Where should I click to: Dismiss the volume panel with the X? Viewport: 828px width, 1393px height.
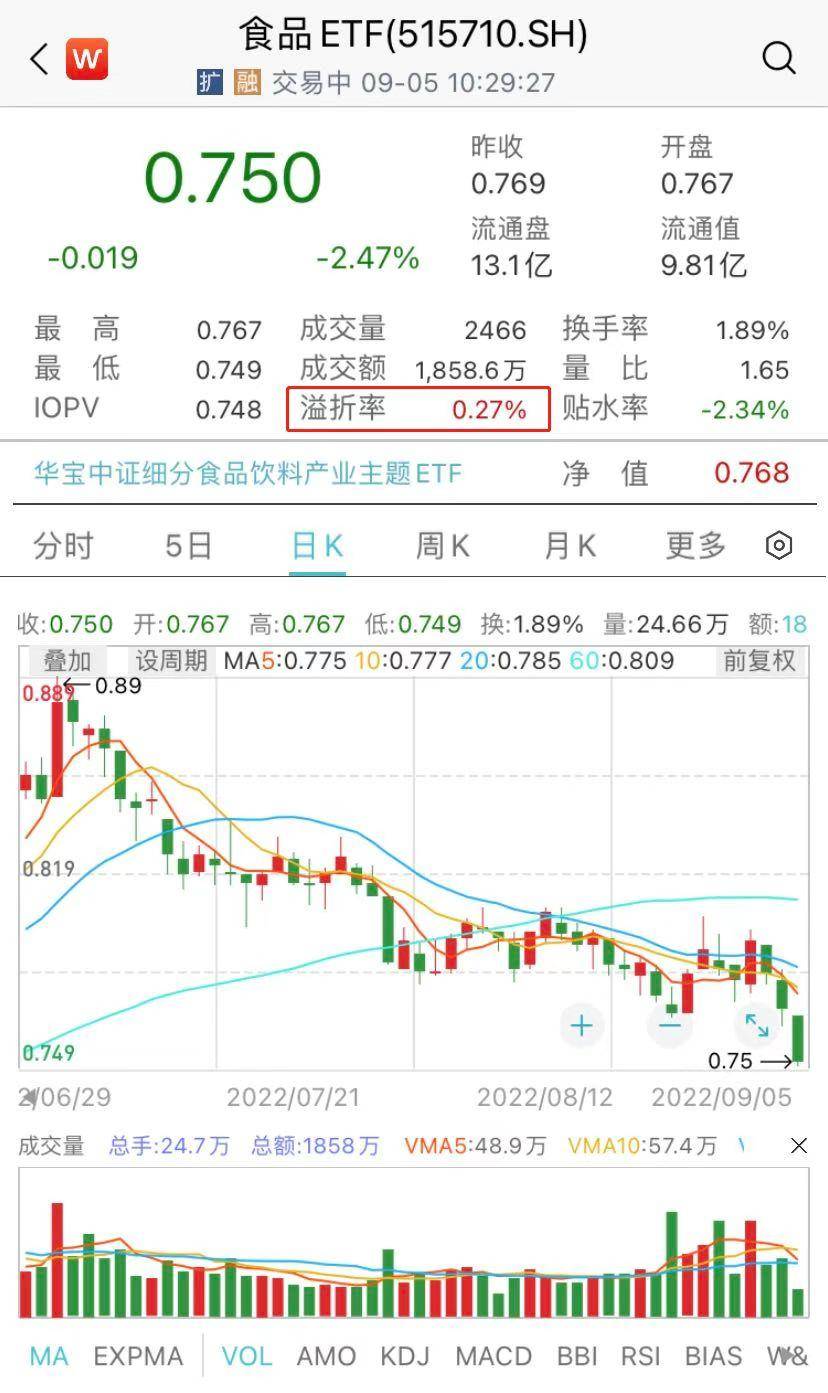coord(798,1146)
